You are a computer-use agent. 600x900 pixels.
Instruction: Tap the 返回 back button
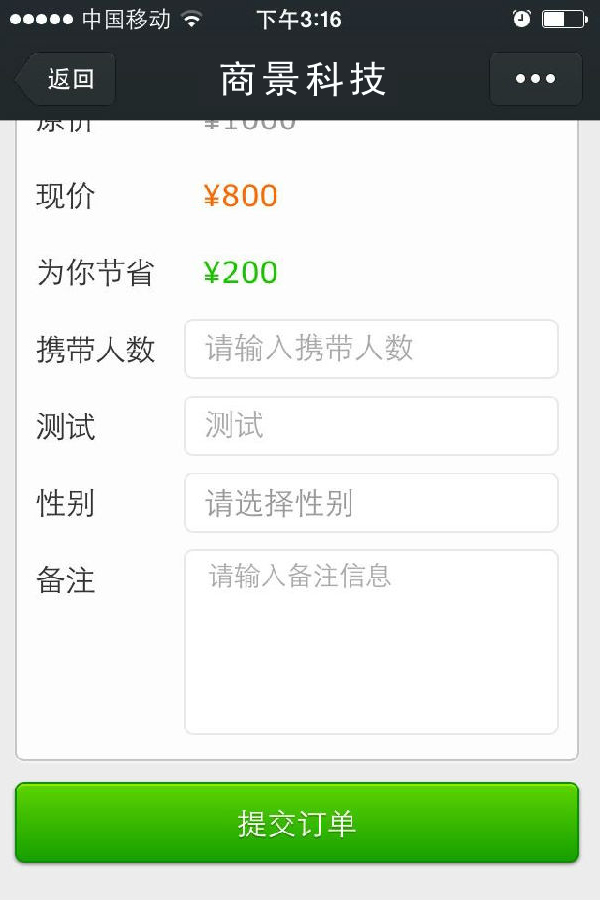66,79
